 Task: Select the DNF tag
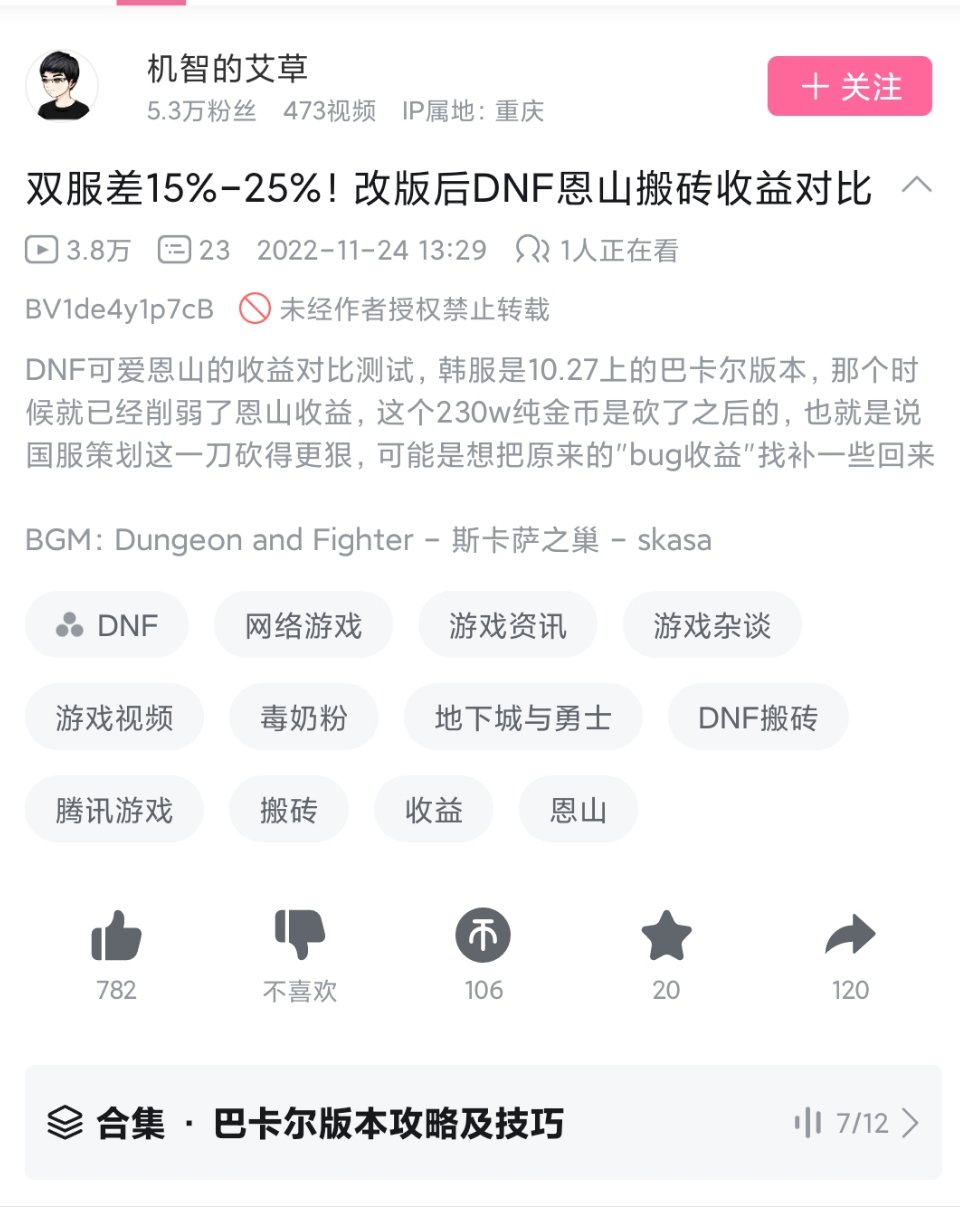pyautogui.click(x=106, y=624)
